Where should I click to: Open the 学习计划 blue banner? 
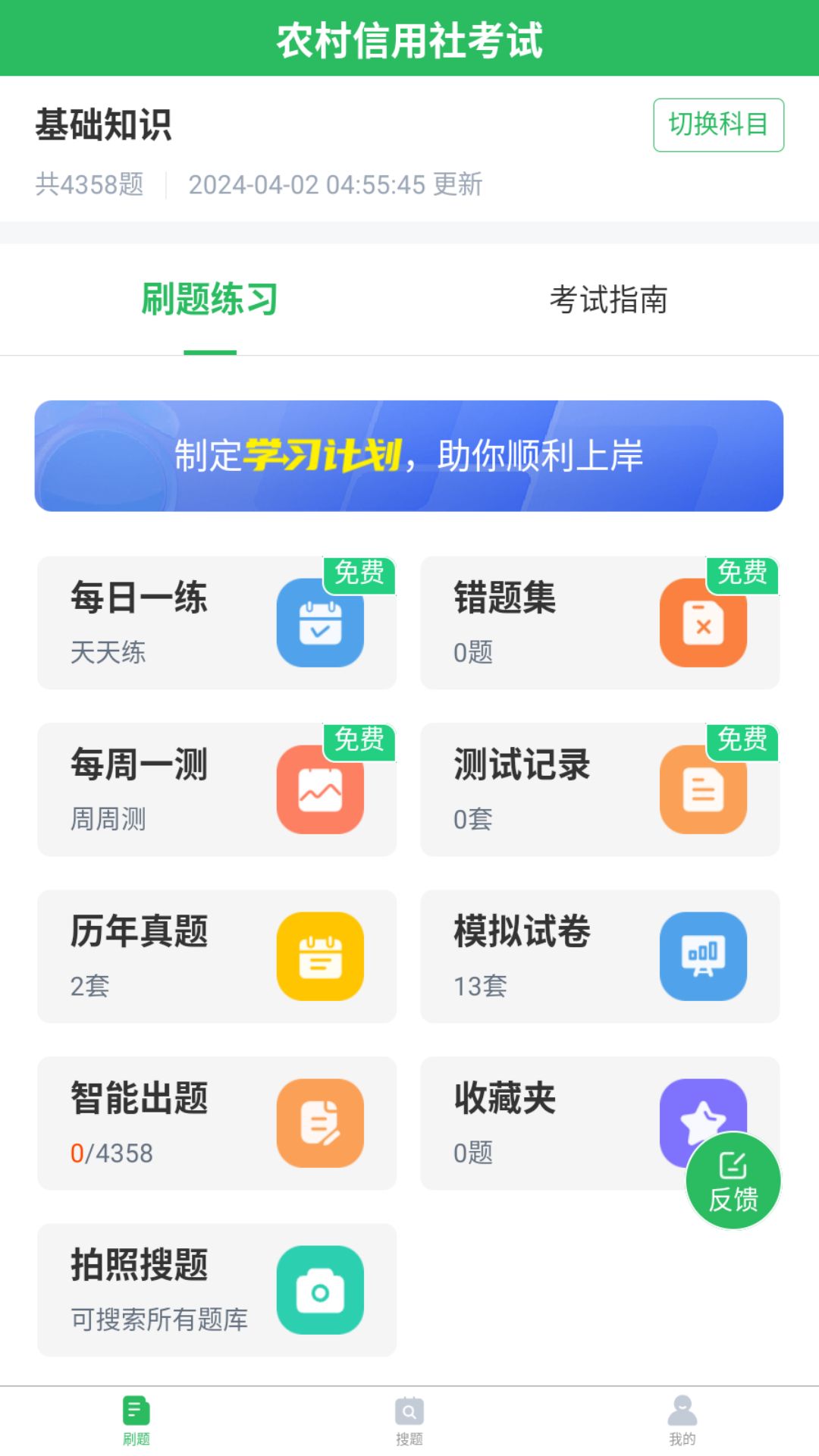[409, 455]
